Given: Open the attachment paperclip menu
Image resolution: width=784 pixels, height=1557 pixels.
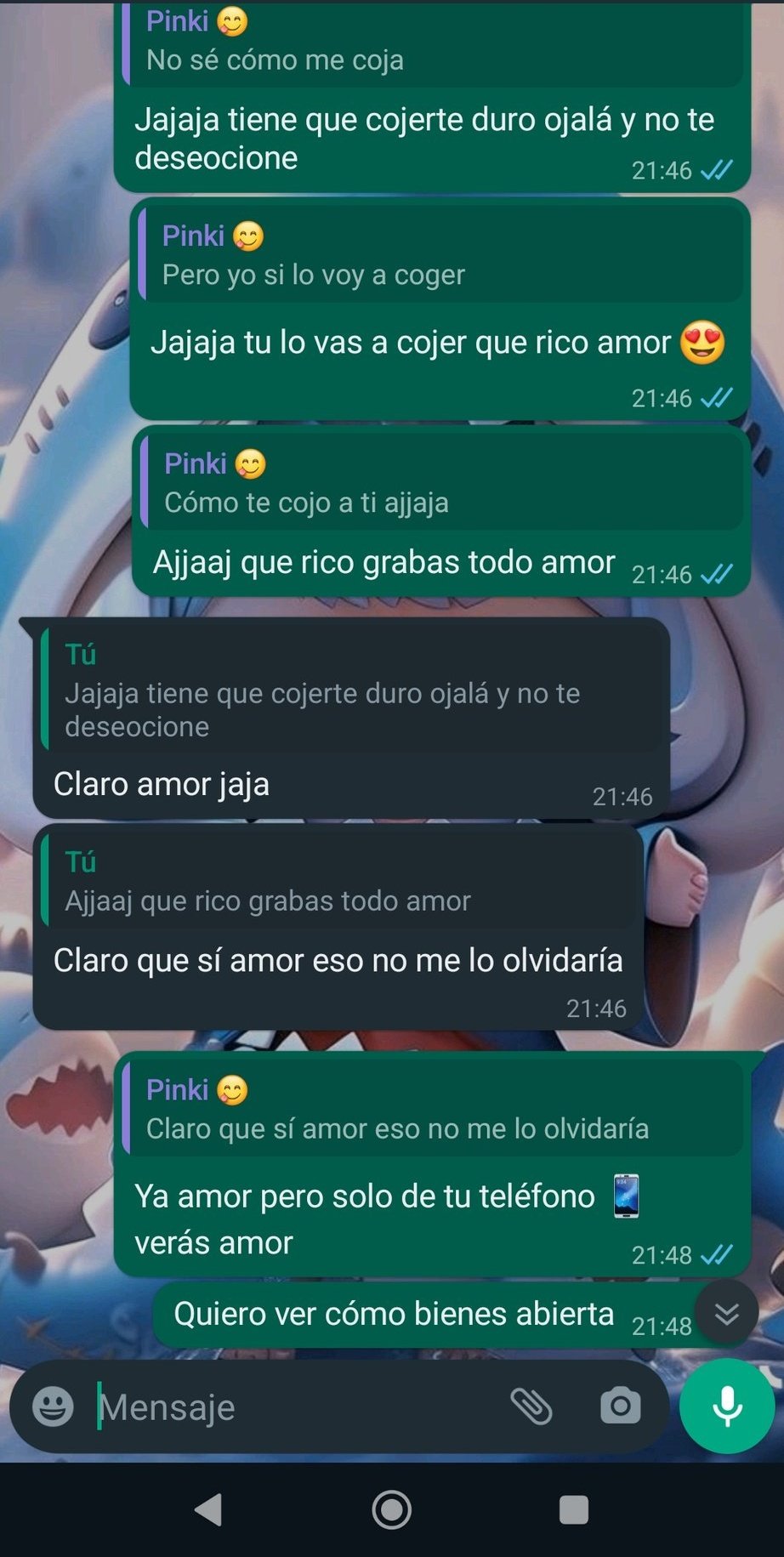Looking at the screenshot, I should [531, 1406].
